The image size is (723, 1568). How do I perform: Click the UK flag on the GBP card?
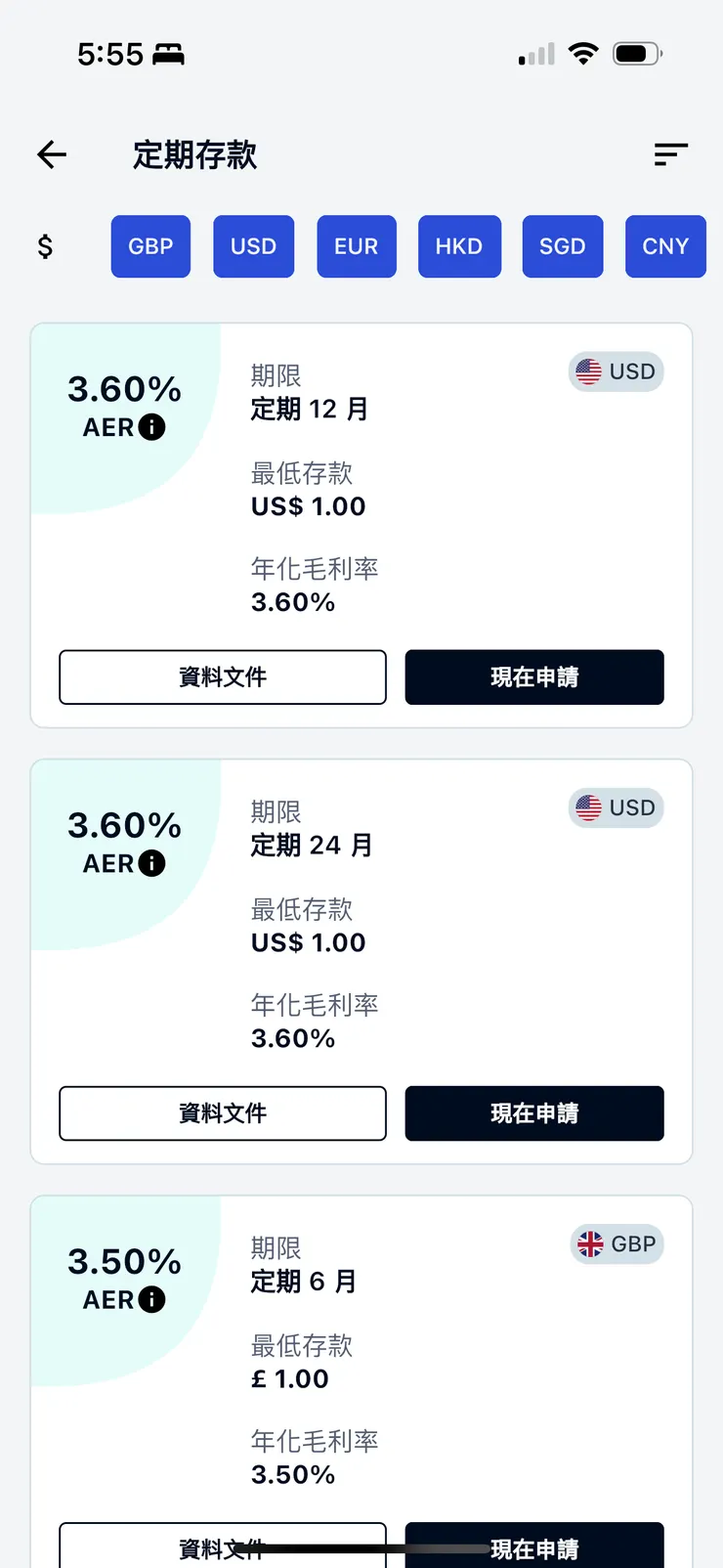pos(589,1243)
